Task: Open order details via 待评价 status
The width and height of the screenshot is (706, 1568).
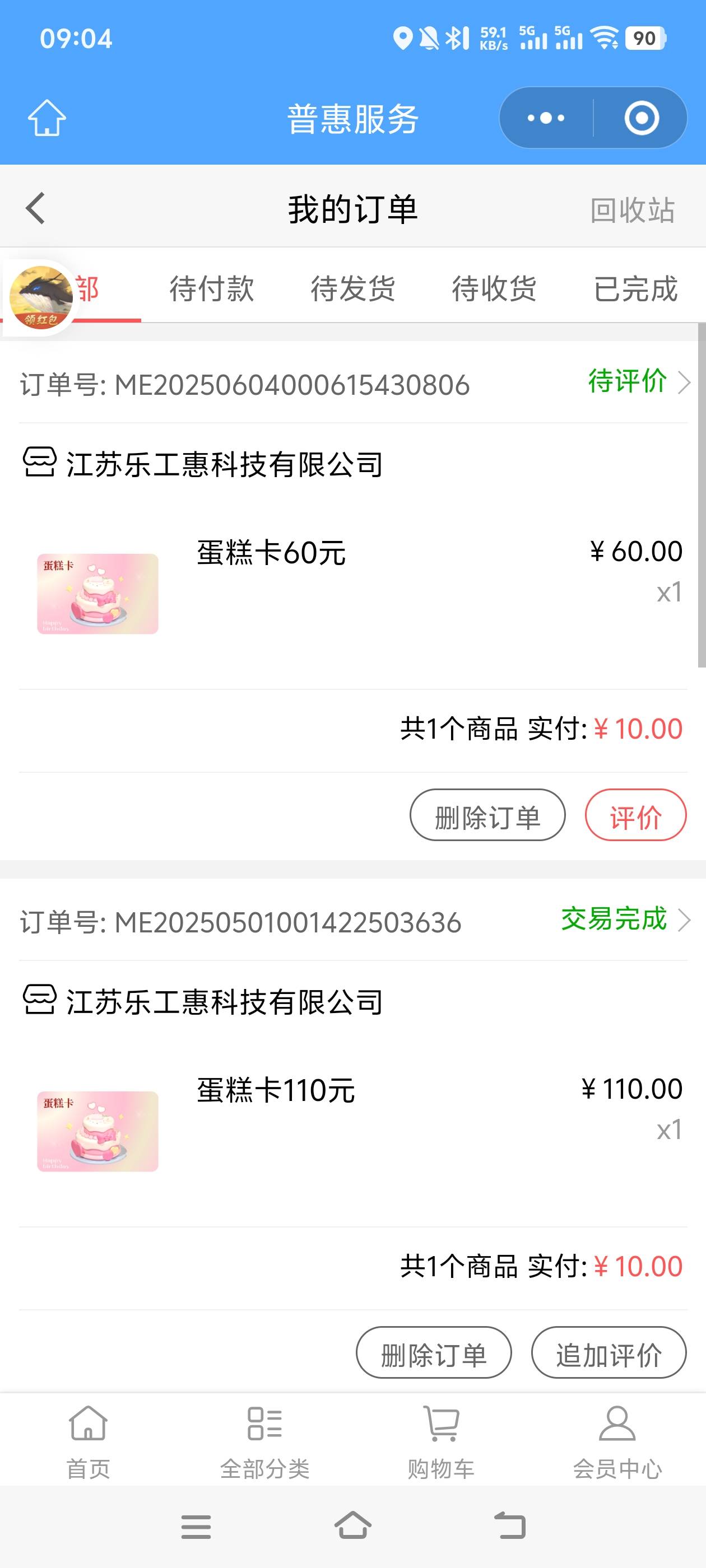Action: point(638,382)
